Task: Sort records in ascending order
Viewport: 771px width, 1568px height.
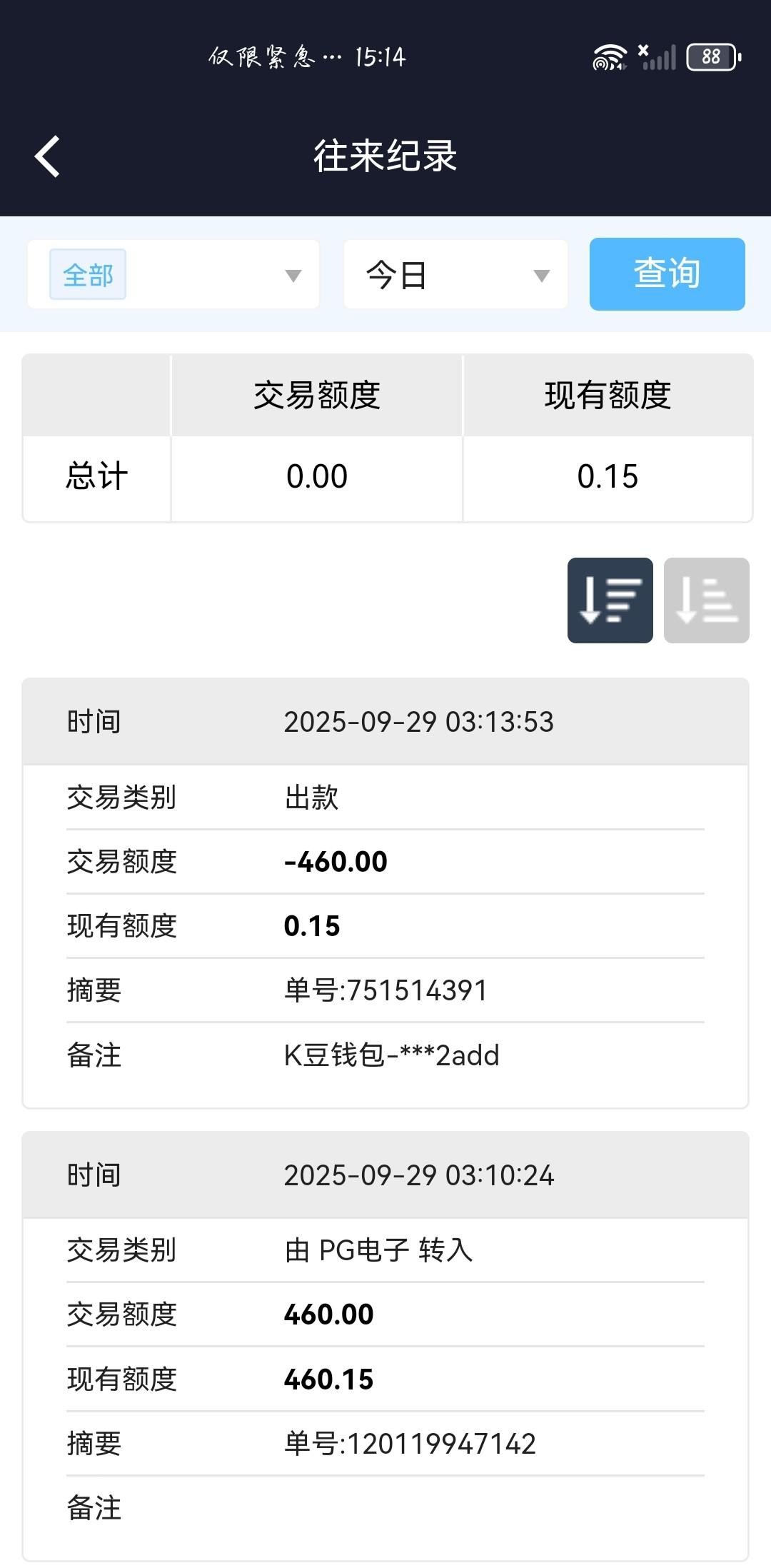Action: 706,600
